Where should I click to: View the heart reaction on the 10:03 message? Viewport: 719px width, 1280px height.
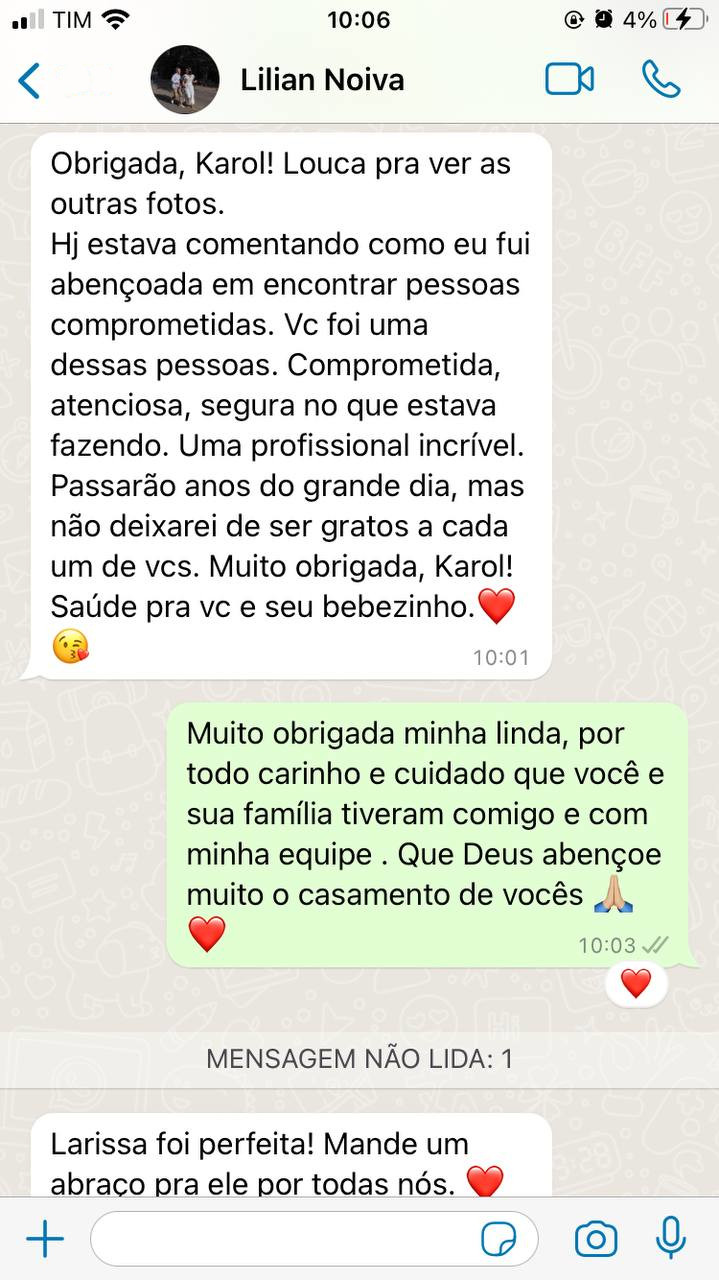pos(636,984)
